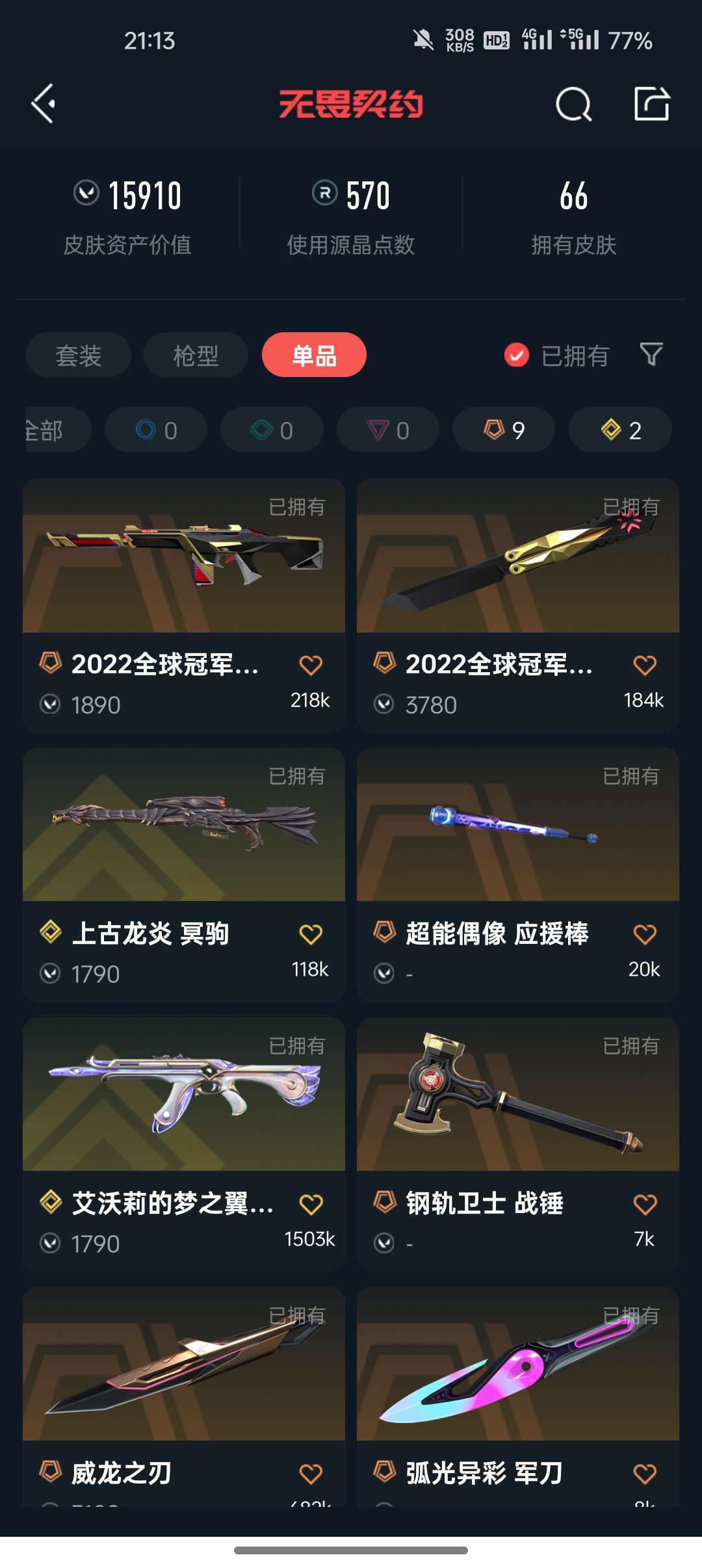Filter by yellow tier chip showing 2

[620, 430]
